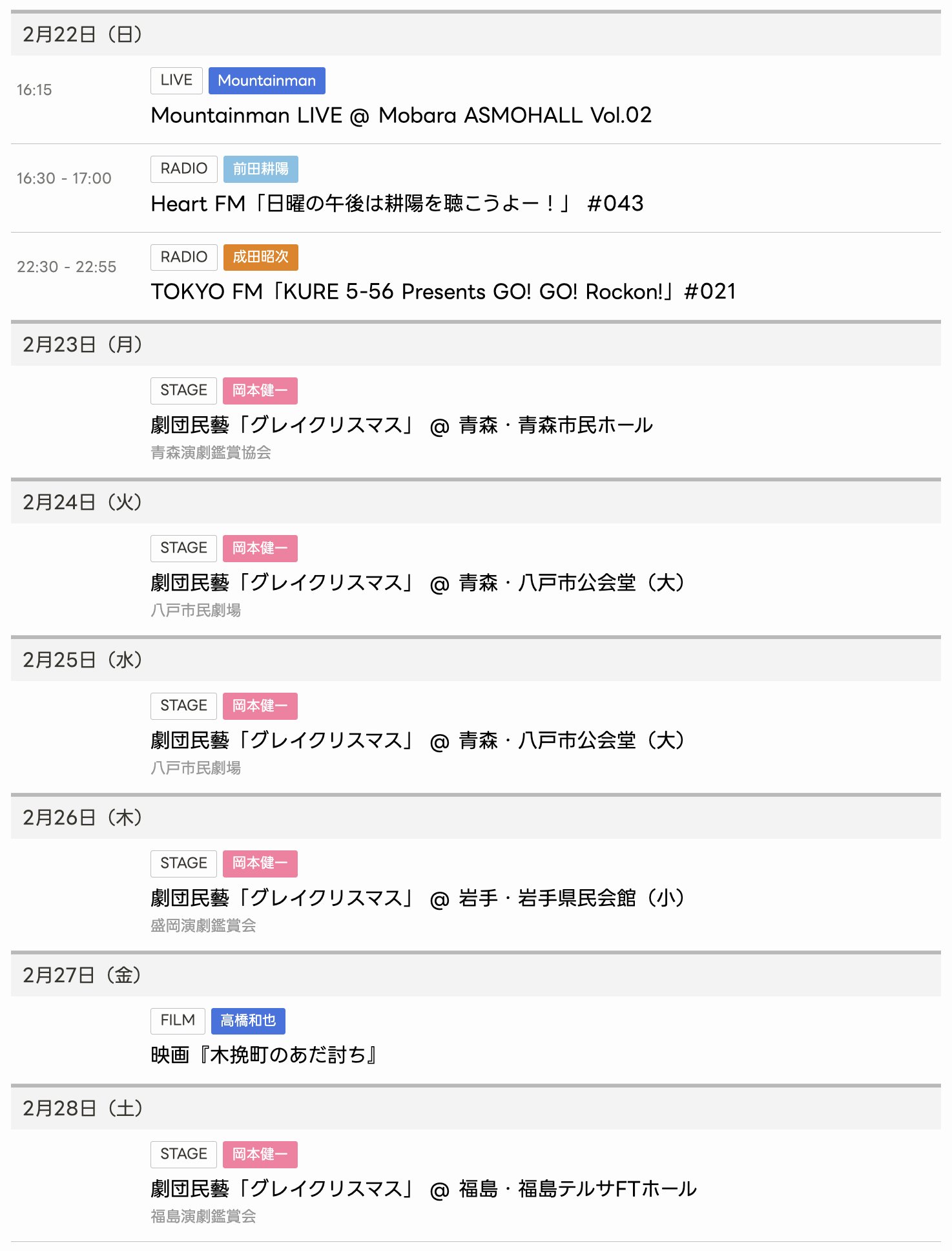
Task: Open the film 木挽町のあだ討ち entry
Action: [264, 1055]
